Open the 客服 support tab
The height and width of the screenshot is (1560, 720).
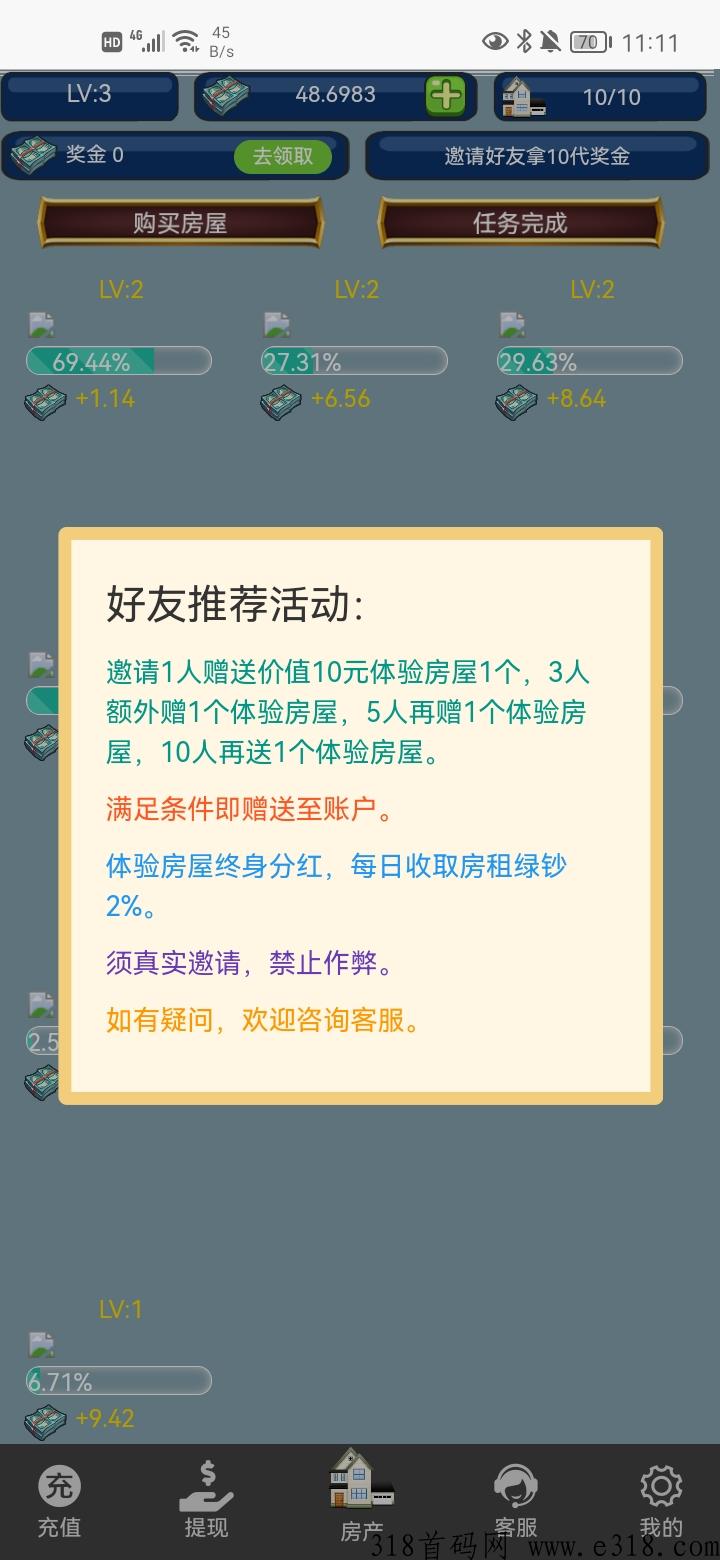[515, 1501]
